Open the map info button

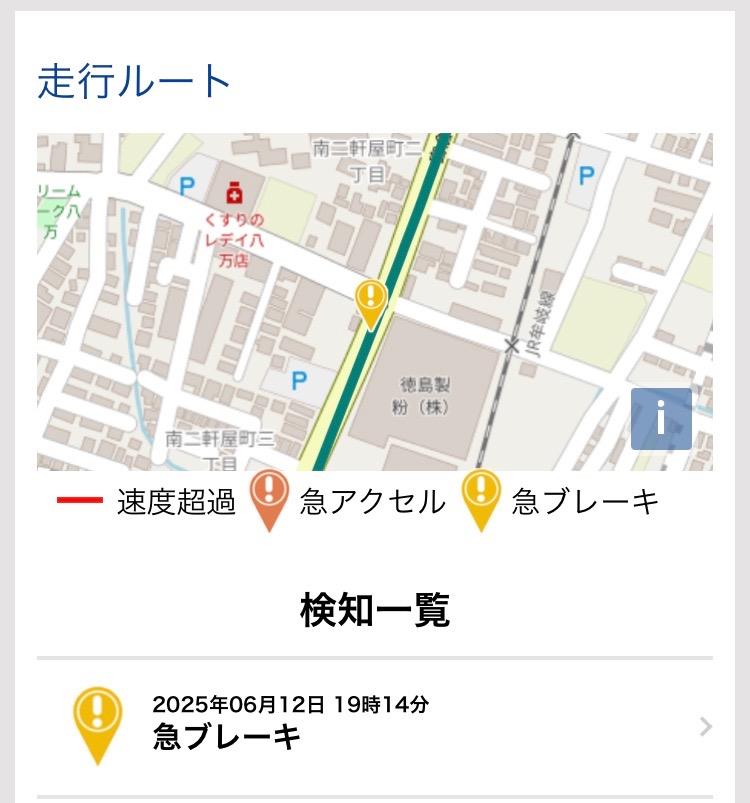(x=661, y=419)
